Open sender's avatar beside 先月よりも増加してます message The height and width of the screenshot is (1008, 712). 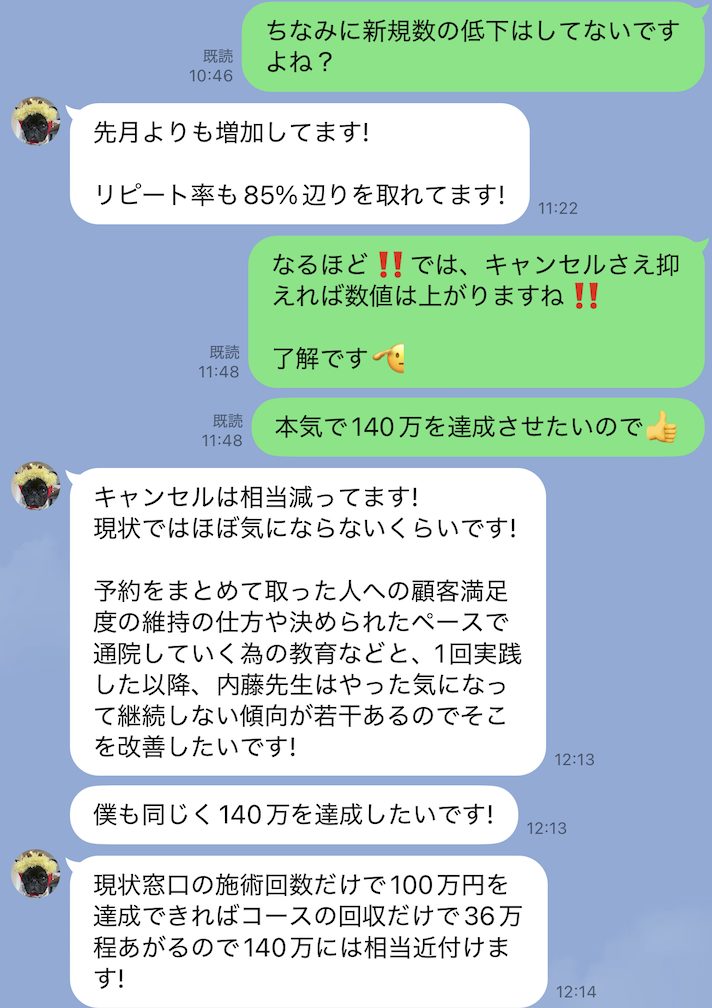pyautogui.click(x=36, y=122)
